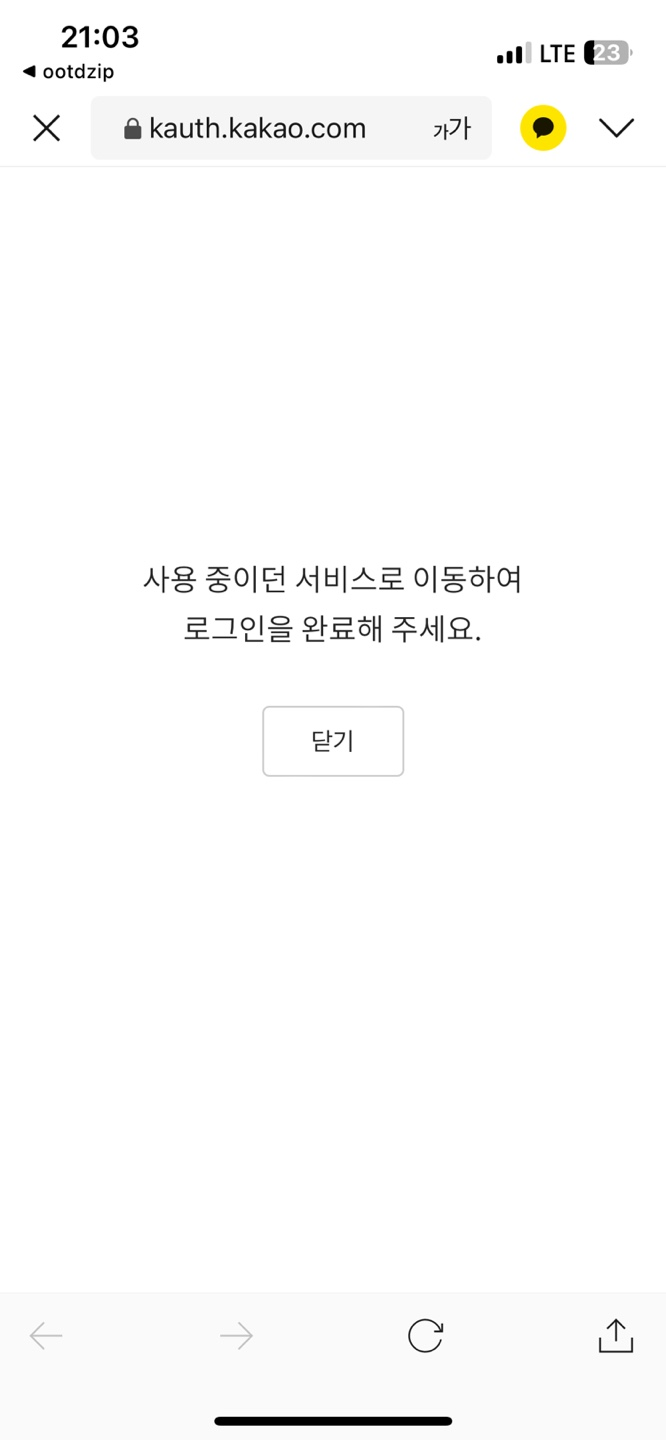The image size is (666, 1440).
Task: Open the yellow KakaoTalk chat icon
Action: point(543,128)
